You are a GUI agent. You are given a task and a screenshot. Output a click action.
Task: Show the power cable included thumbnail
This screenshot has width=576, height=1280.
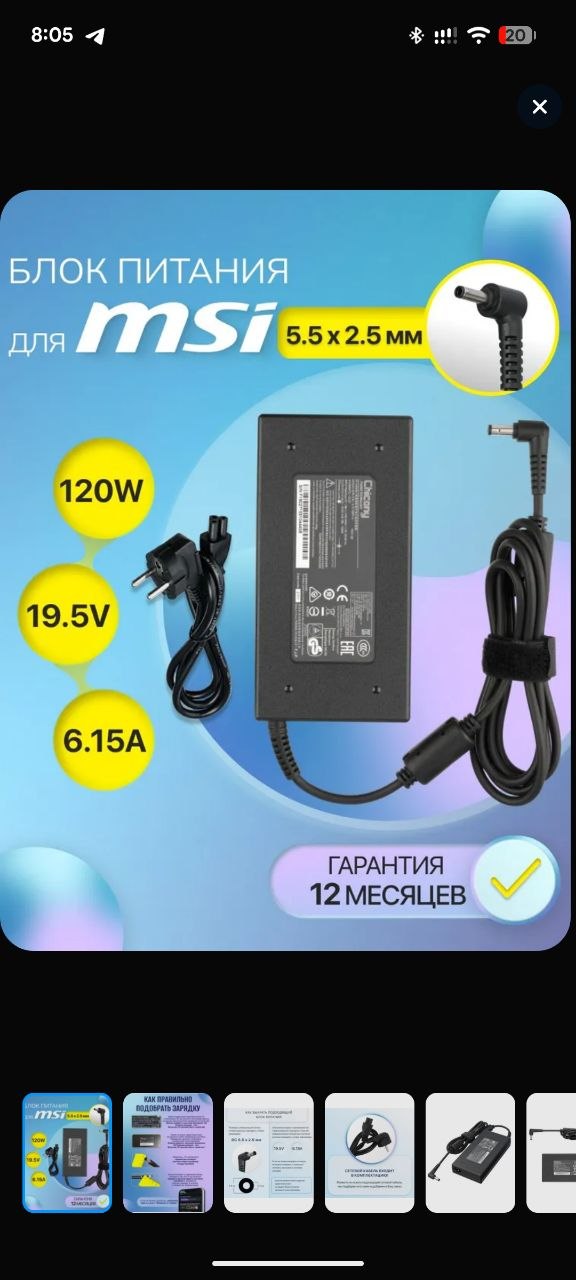(370, 1153)
